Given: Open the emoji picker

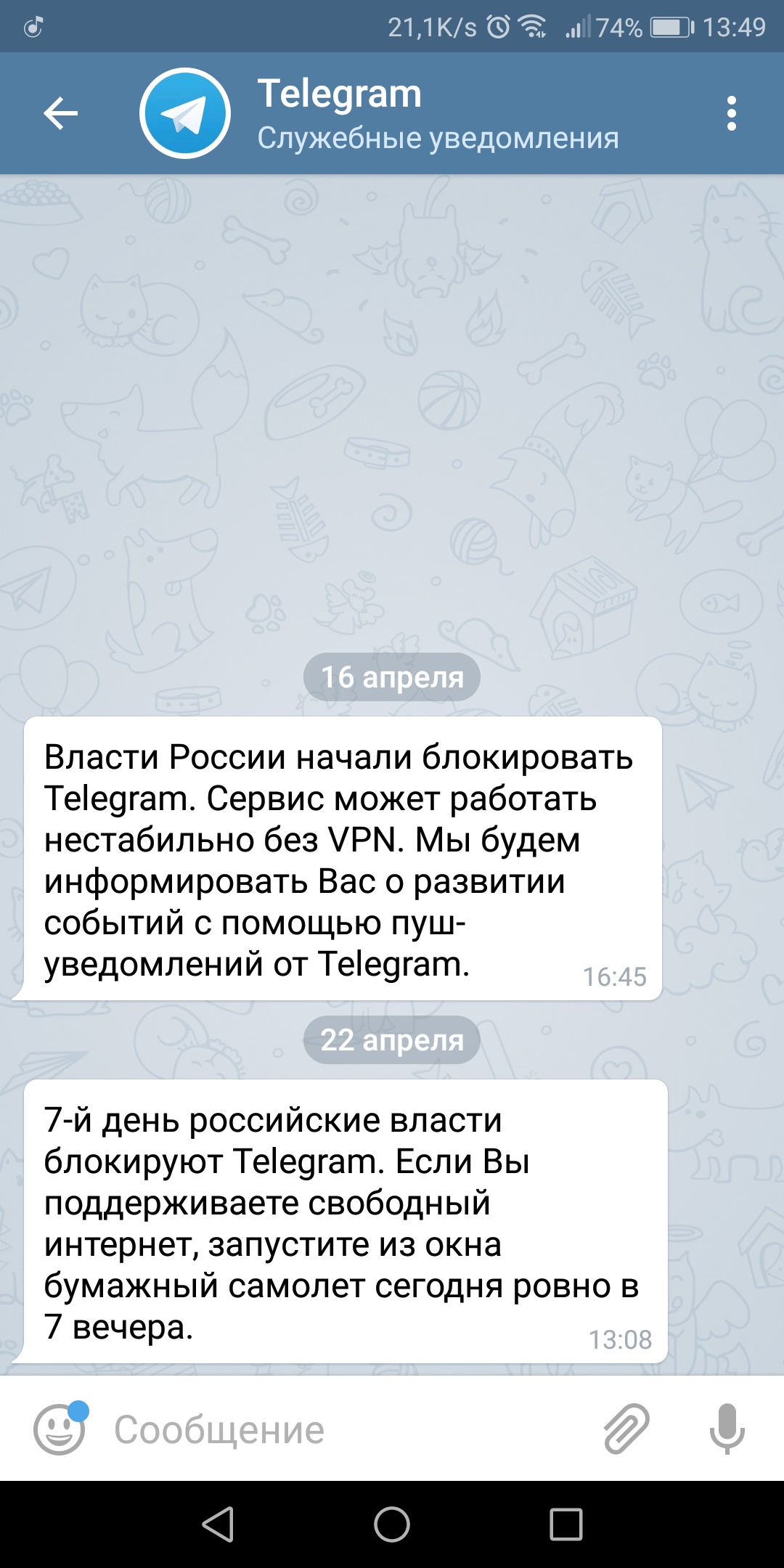Looking at the screenshot, I should point(60,1429).
